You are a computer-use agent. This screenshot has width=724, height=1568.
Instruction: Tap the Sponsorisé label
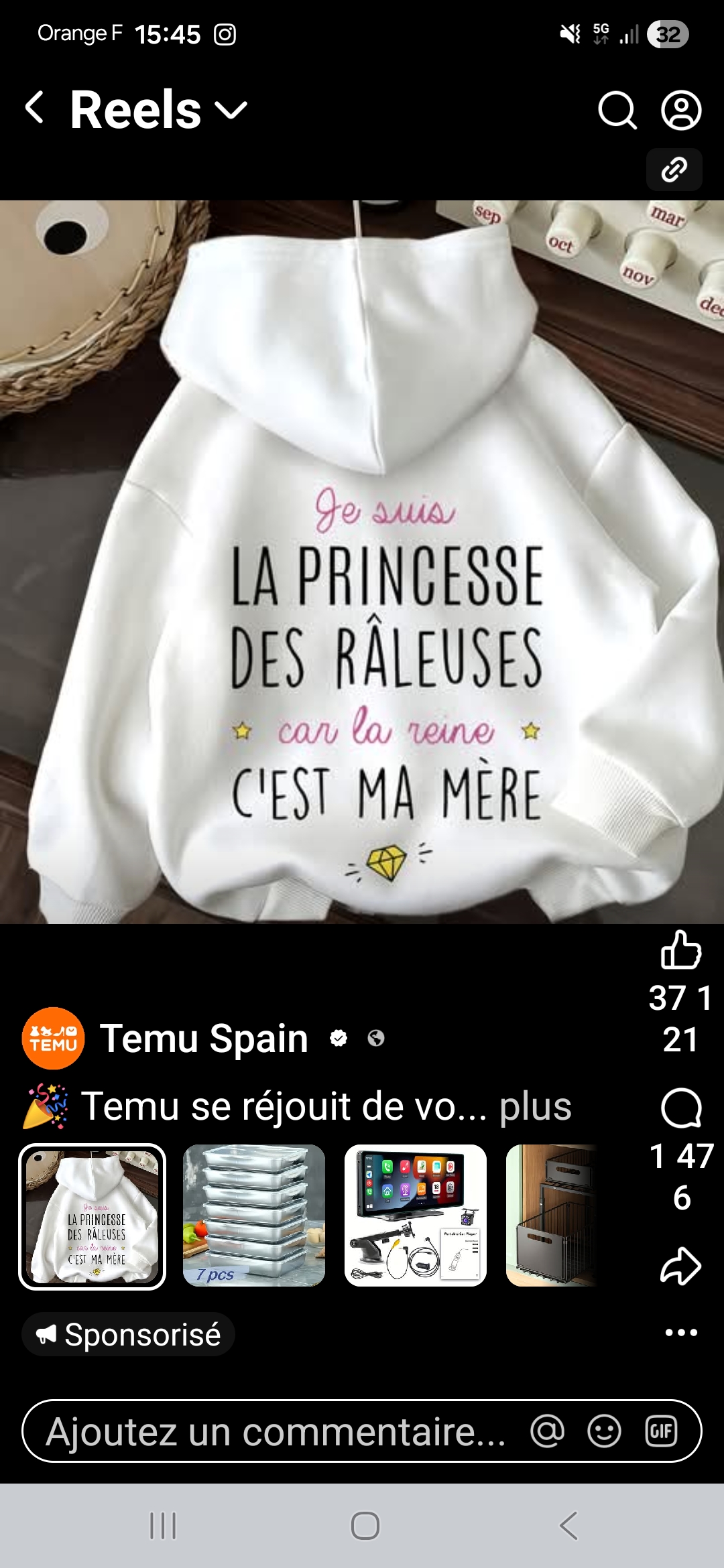tap(129, 1335)
